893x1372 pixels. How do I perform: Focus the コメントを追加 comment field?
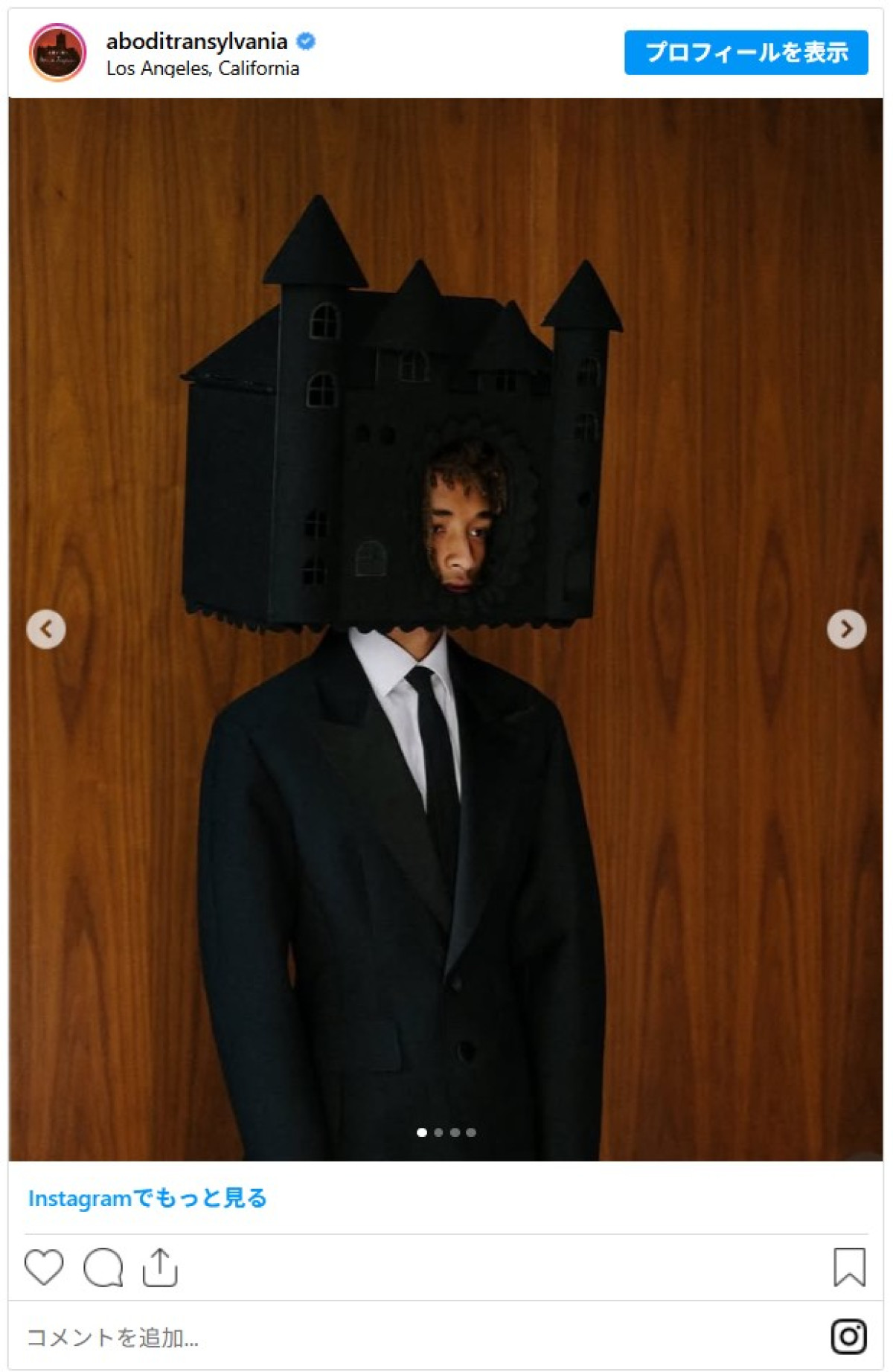click(x=372, y=1338)
